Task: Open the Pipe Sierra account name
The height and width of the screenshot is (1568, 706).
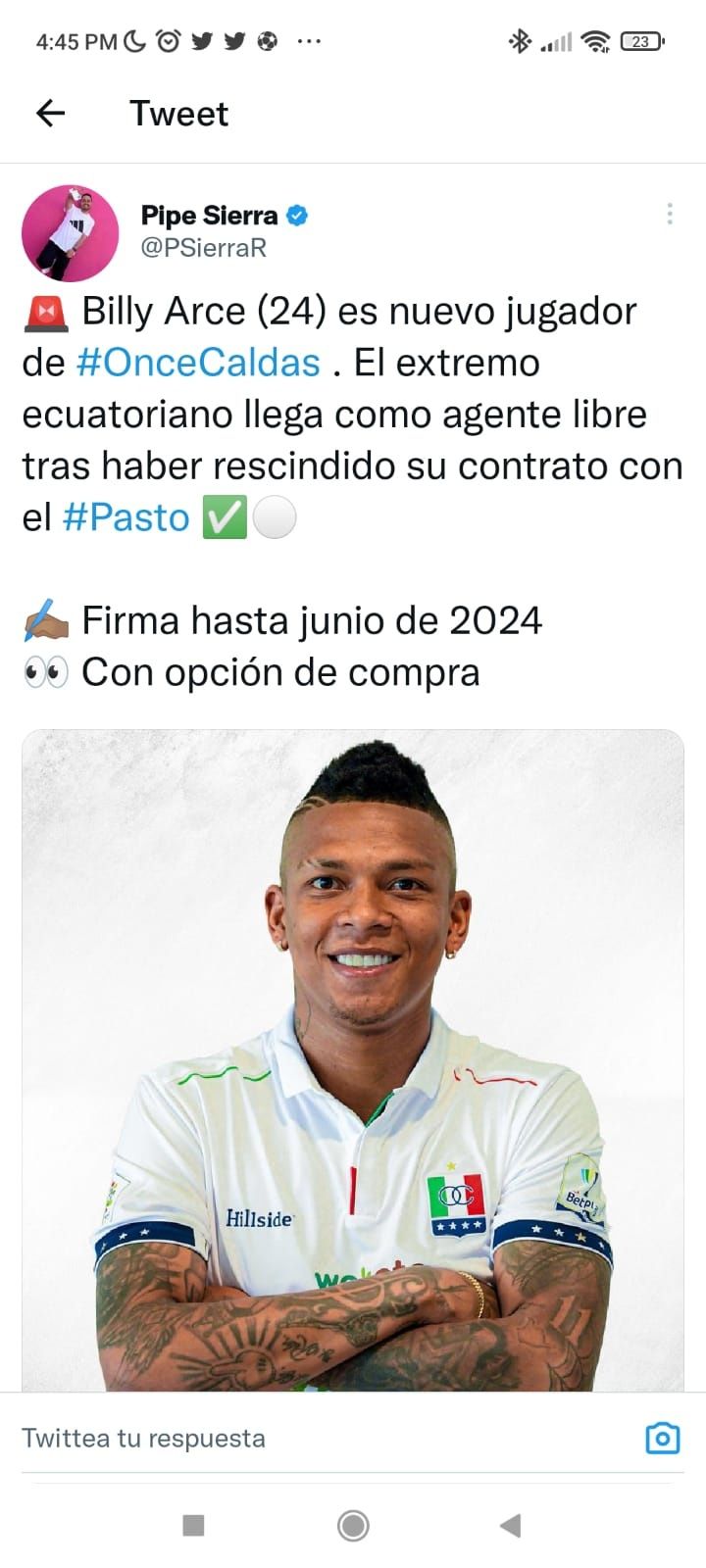Action: 209,215
